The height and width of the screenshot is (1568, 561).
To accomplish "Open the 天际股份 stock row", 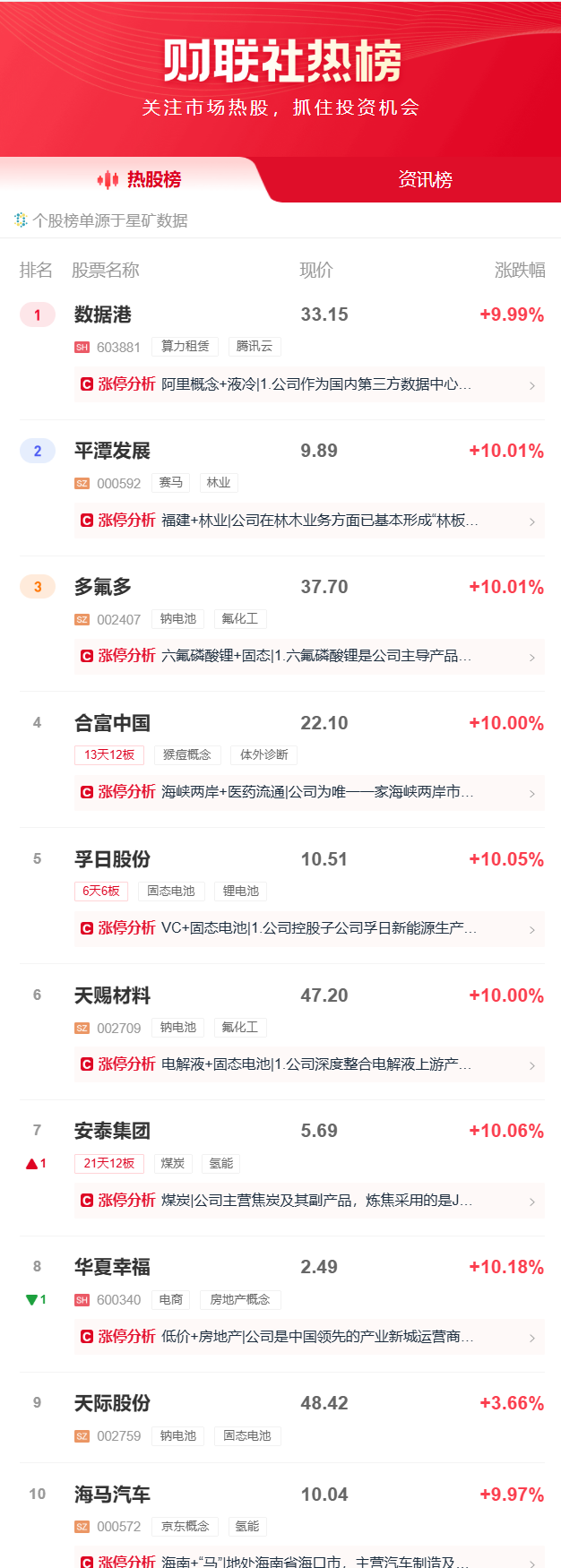I will coord(112,1404).
